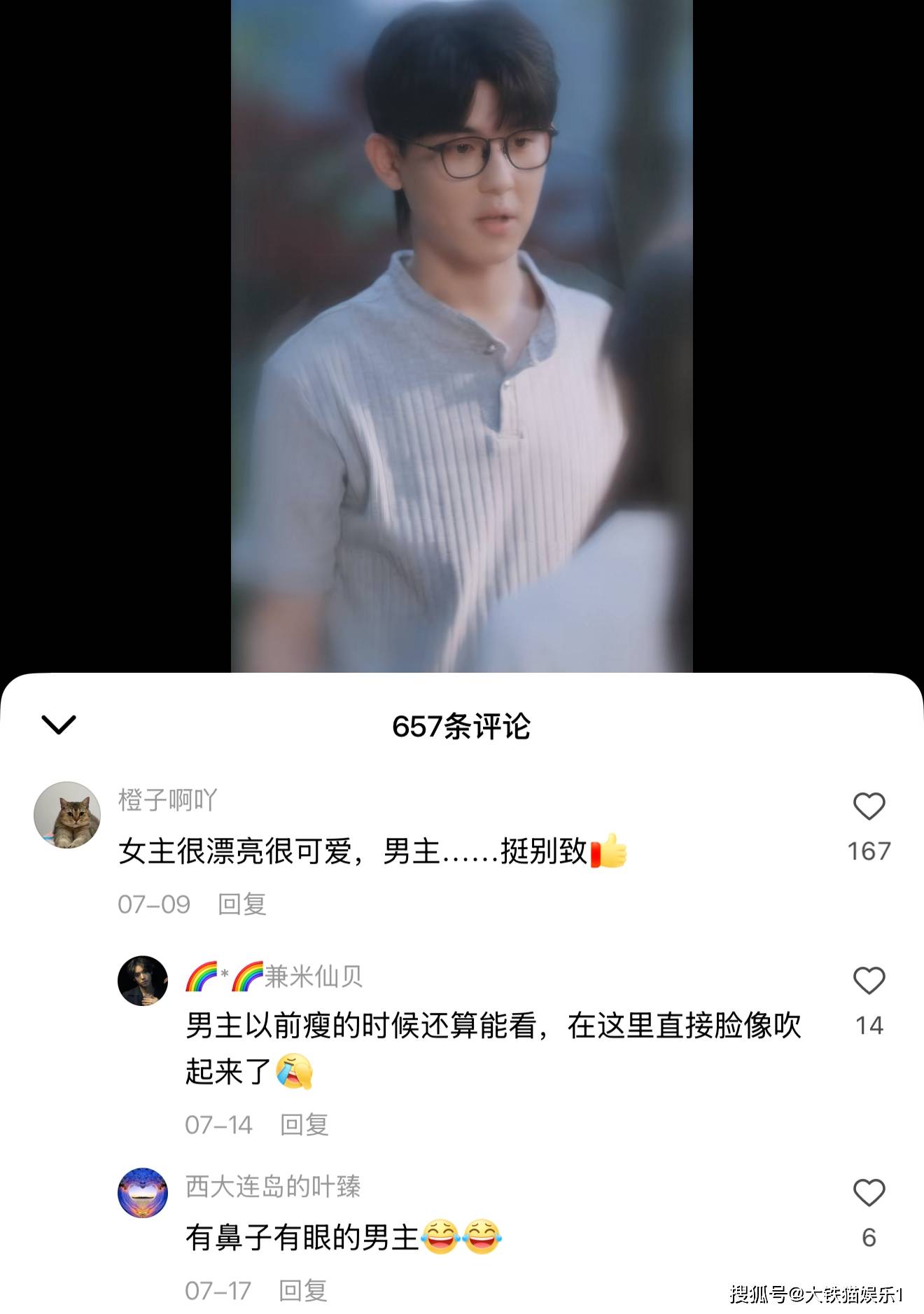This screenshot has width=924, height=1314.
Task: Reply to 西大连岛的叶臻's comment
Action: [x=302, y=1291]
